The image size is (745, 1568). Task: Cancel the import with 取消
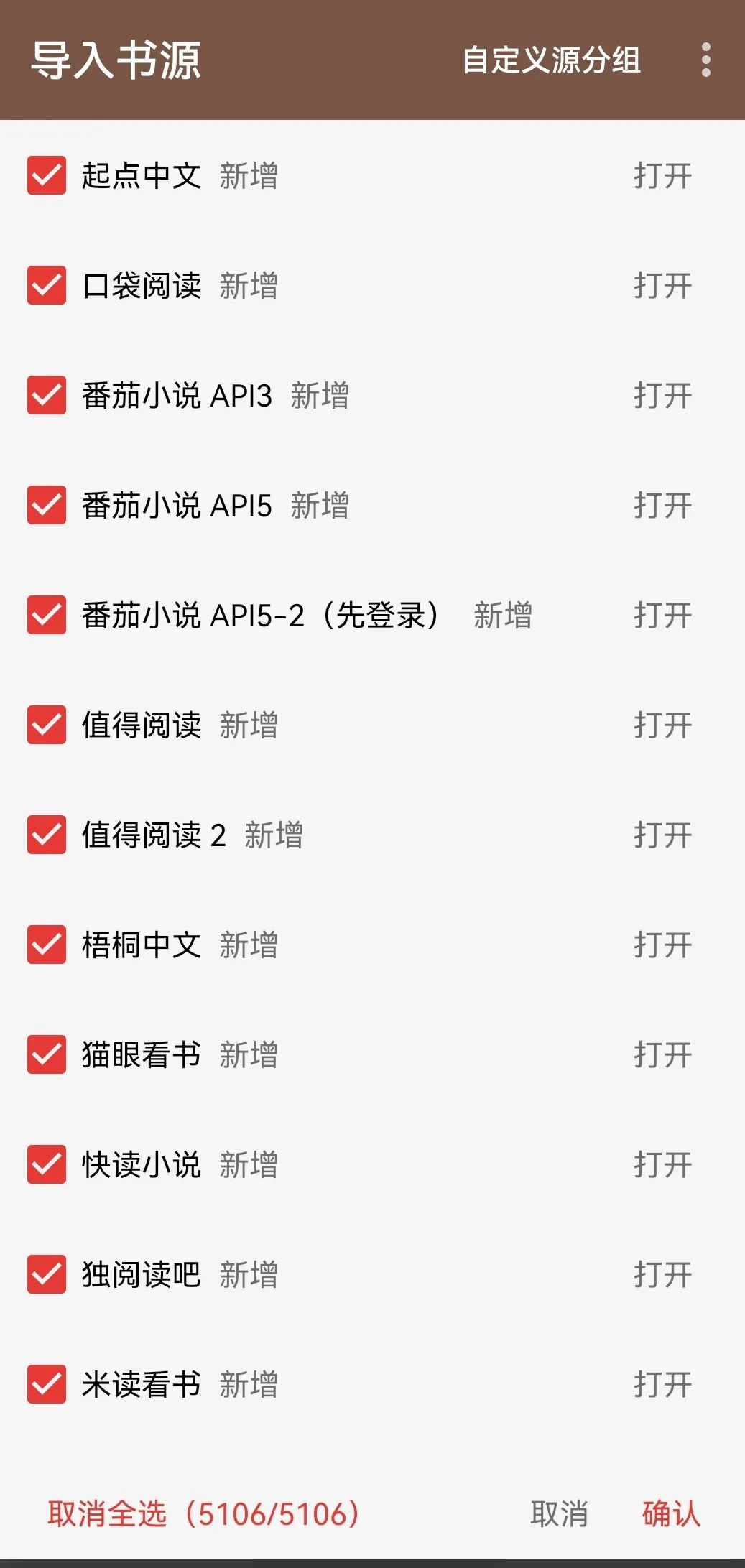(x=559, y=1513)
